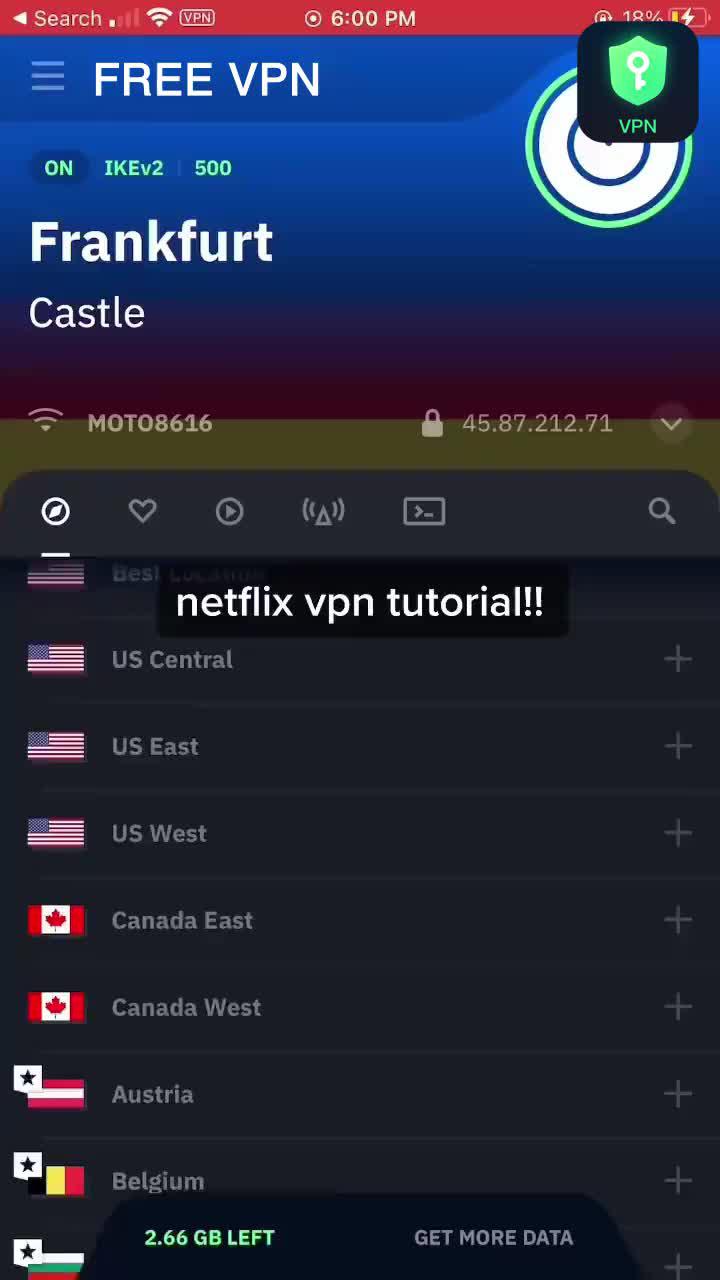The height and width of the screenshot is (1280, 720).
Task: Expand the US East location
Action: click(677, 746)
